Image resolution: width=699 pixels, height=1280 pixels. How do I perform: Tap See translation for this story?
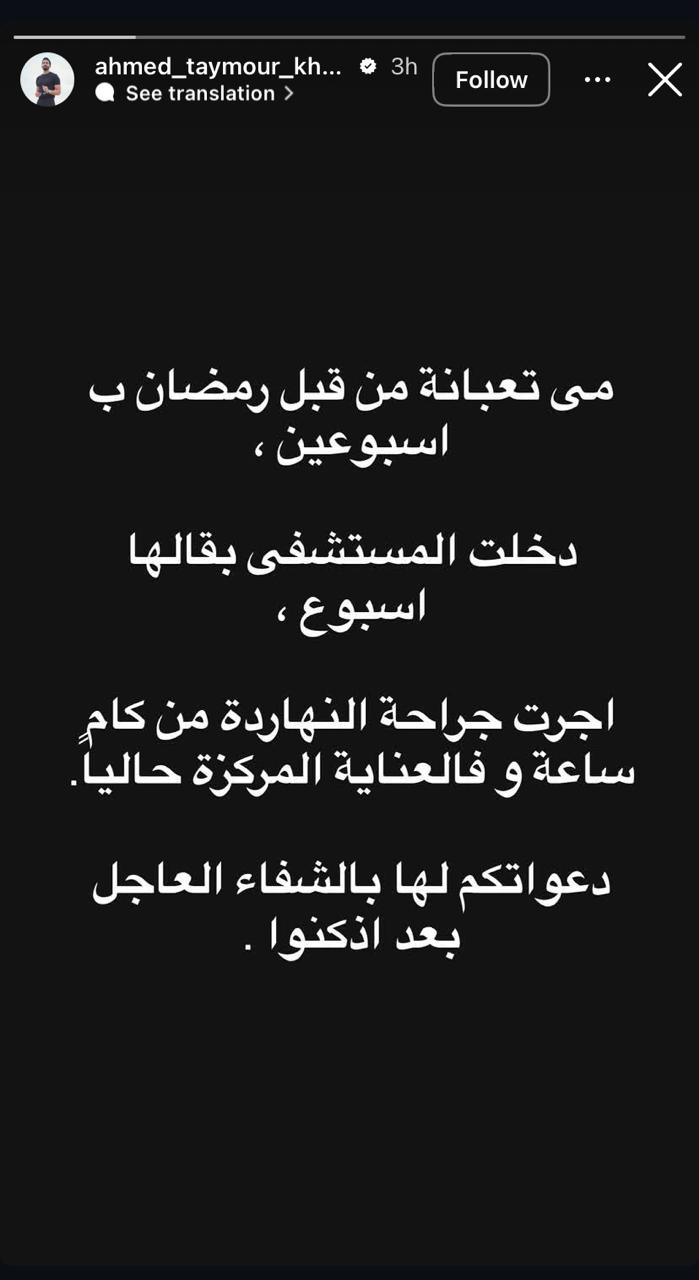pyautogui.click(x=200, y=93)
